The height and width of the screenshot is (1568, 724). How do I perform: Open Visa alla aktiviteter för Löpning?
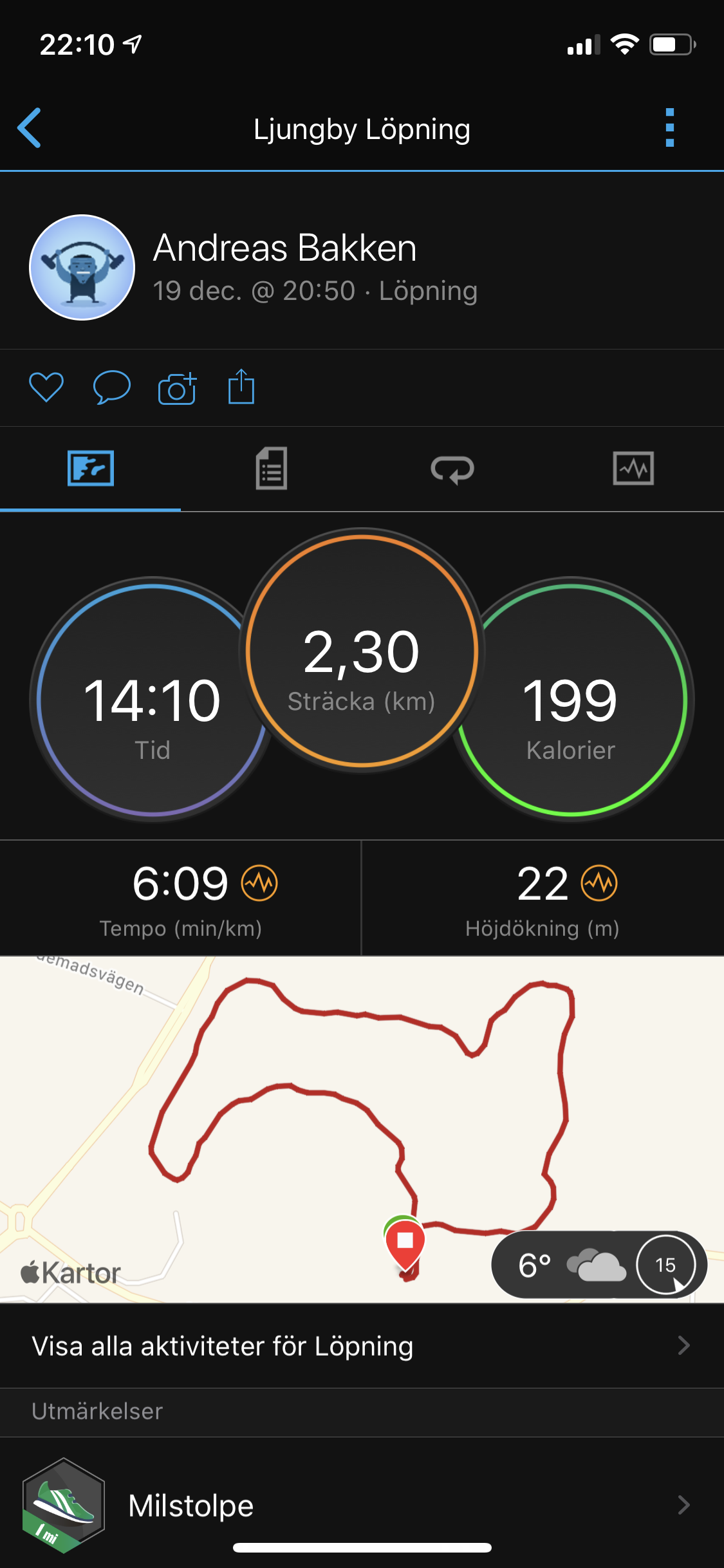[362, 1346]
